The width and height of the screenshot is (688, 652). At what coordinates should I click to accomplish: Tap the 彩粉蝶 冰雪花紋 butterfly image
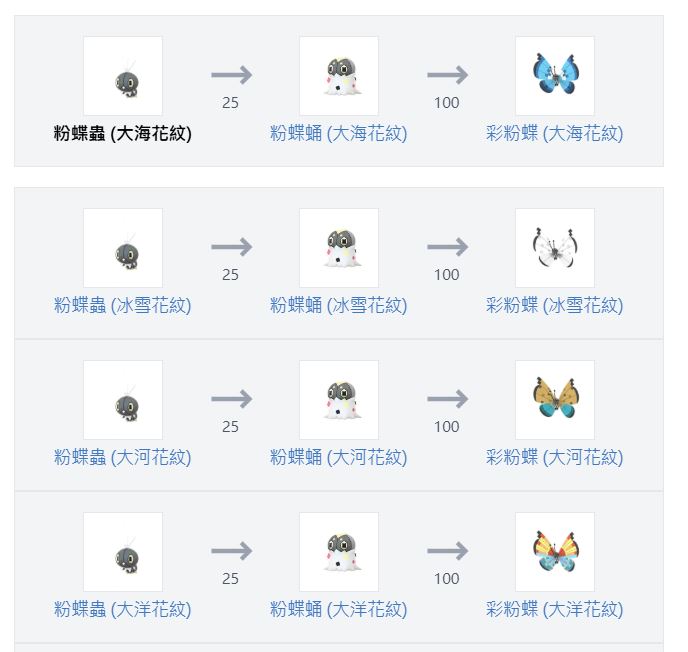[554, 248]
